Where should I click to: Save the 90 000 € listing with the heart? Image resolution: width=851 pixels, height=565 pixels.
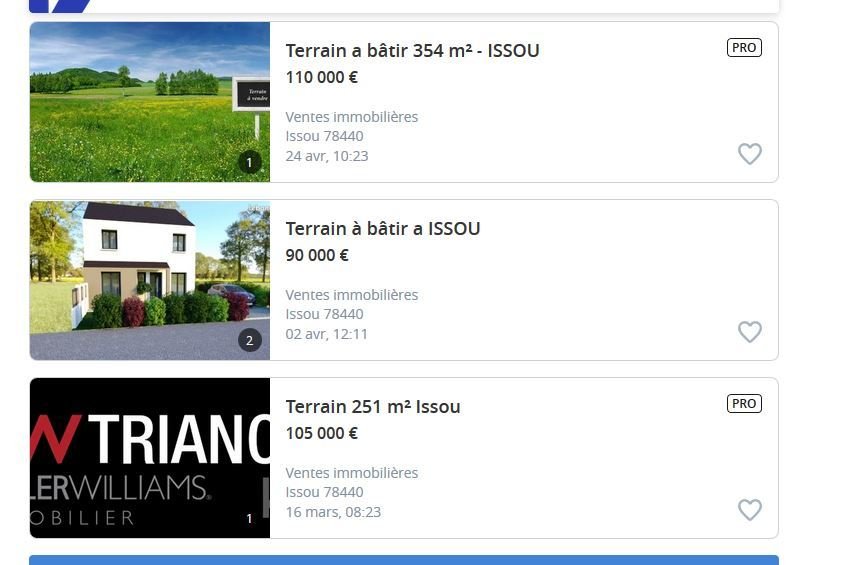pyautogui.click(x=749, y=332)
